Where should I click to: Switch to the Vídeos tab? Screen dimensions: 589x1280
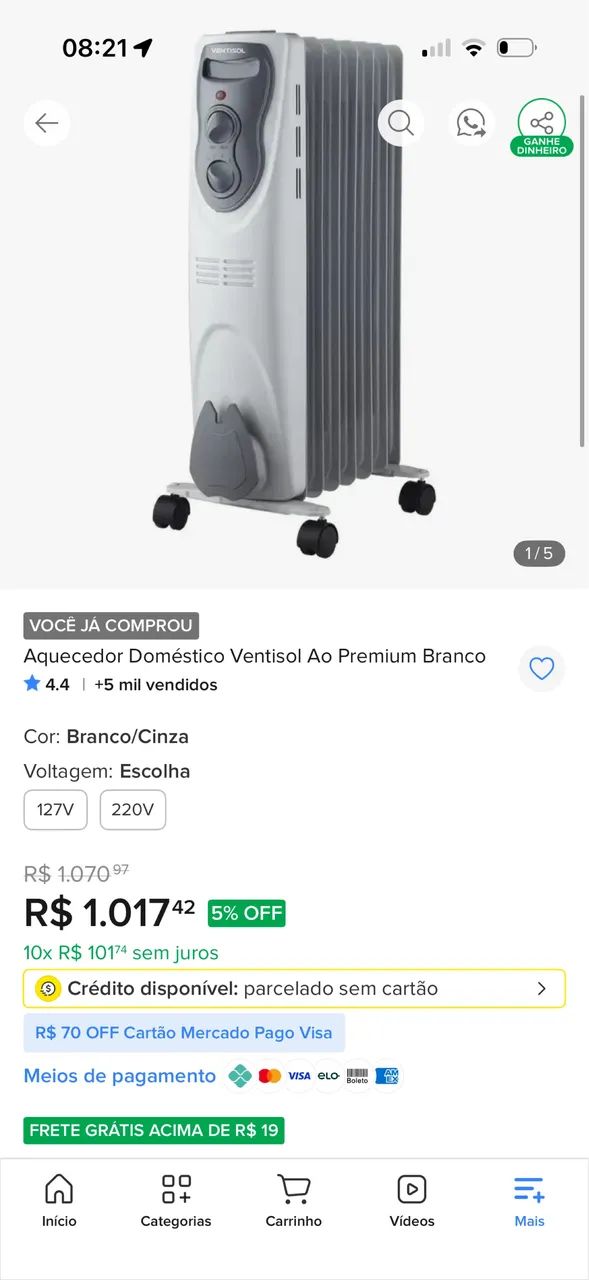[x=412, y=1200]
